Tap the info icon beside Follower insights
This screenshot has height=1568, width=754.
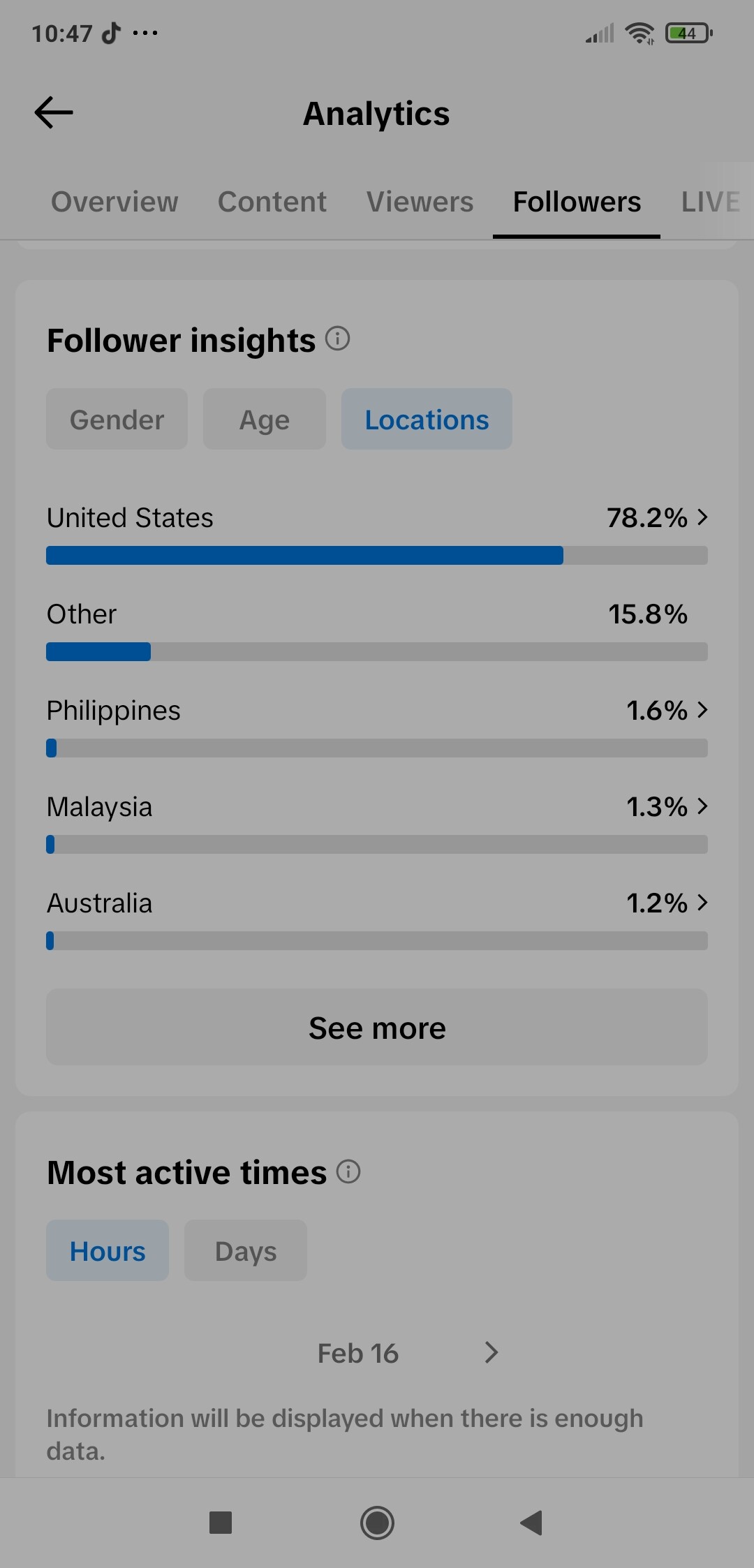click(338, 339)
